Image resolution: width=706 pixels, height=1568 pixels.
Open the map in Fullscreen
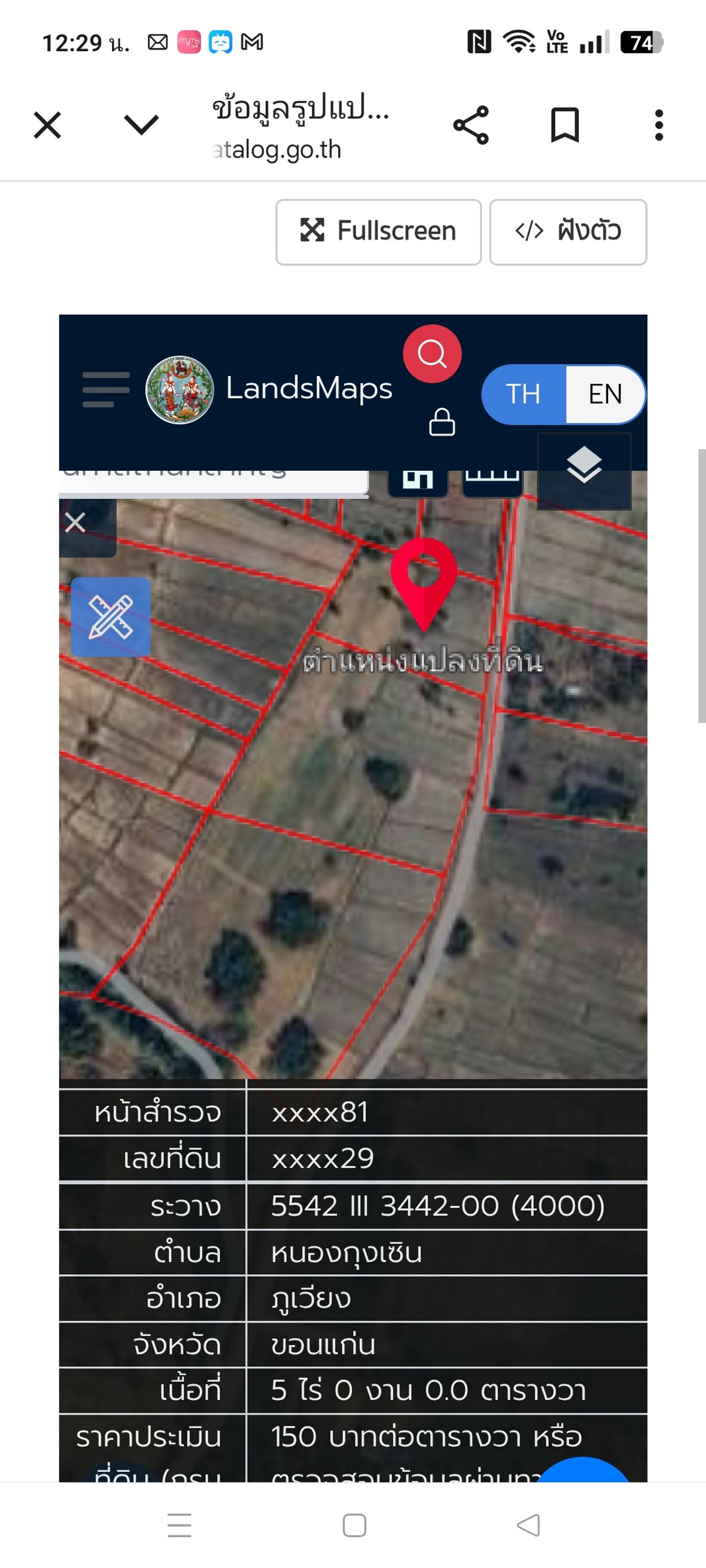coord(378,232)
